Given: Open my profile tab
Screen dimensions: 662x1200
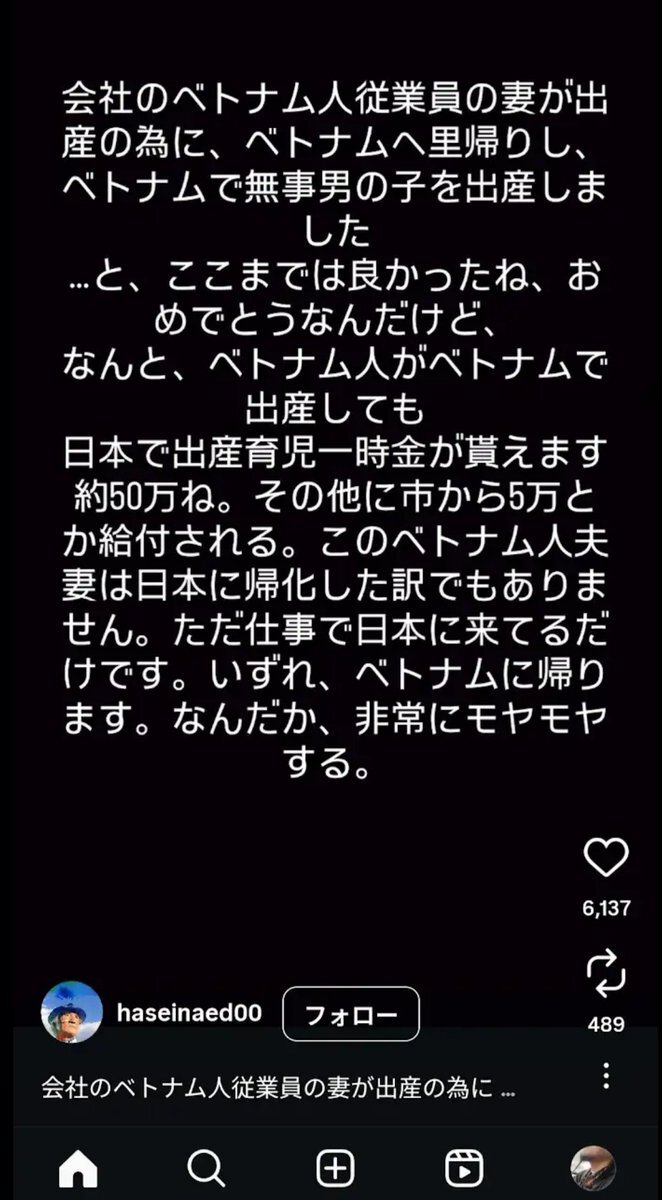Looking at the screenshot, I should pos(593,1167).
